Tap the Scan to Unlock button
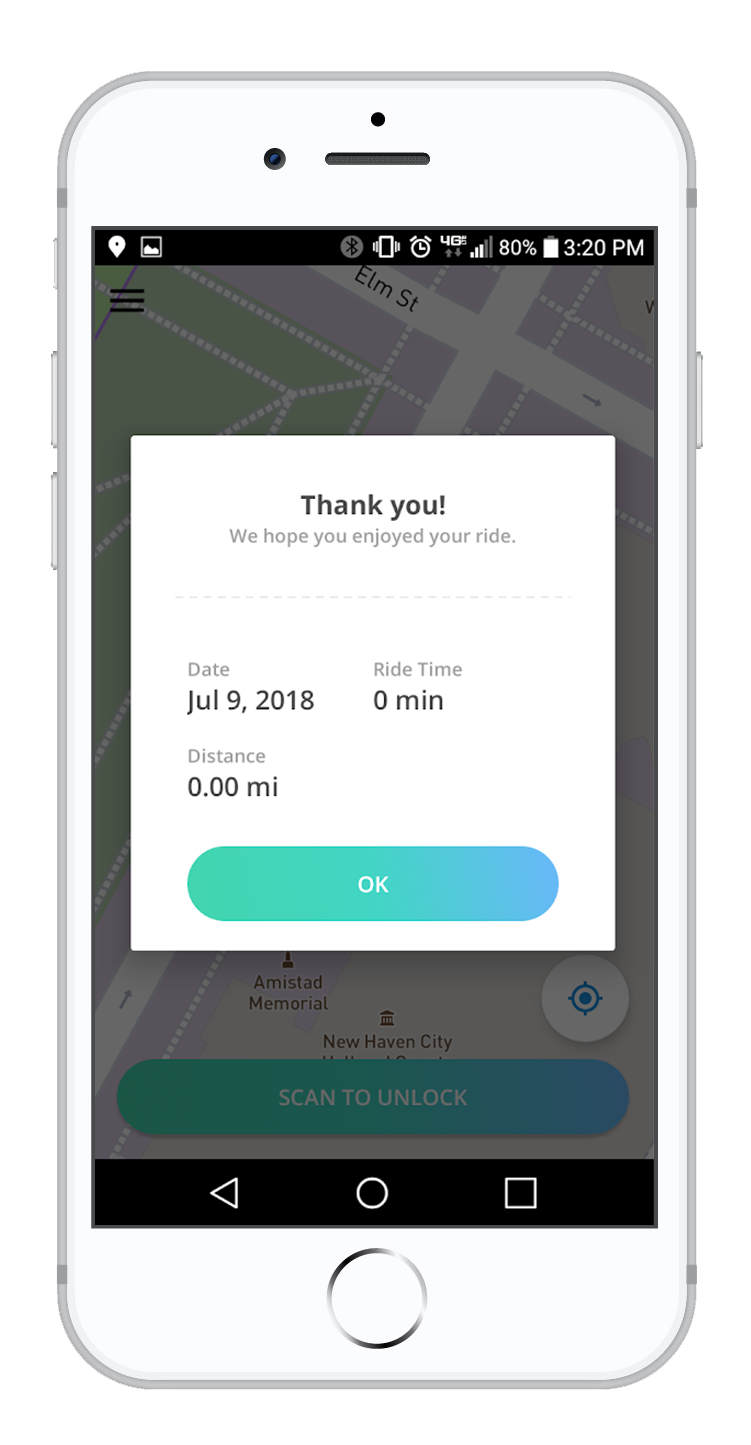The width and height of the screenshot is (751, 1445). point(372,1097)
